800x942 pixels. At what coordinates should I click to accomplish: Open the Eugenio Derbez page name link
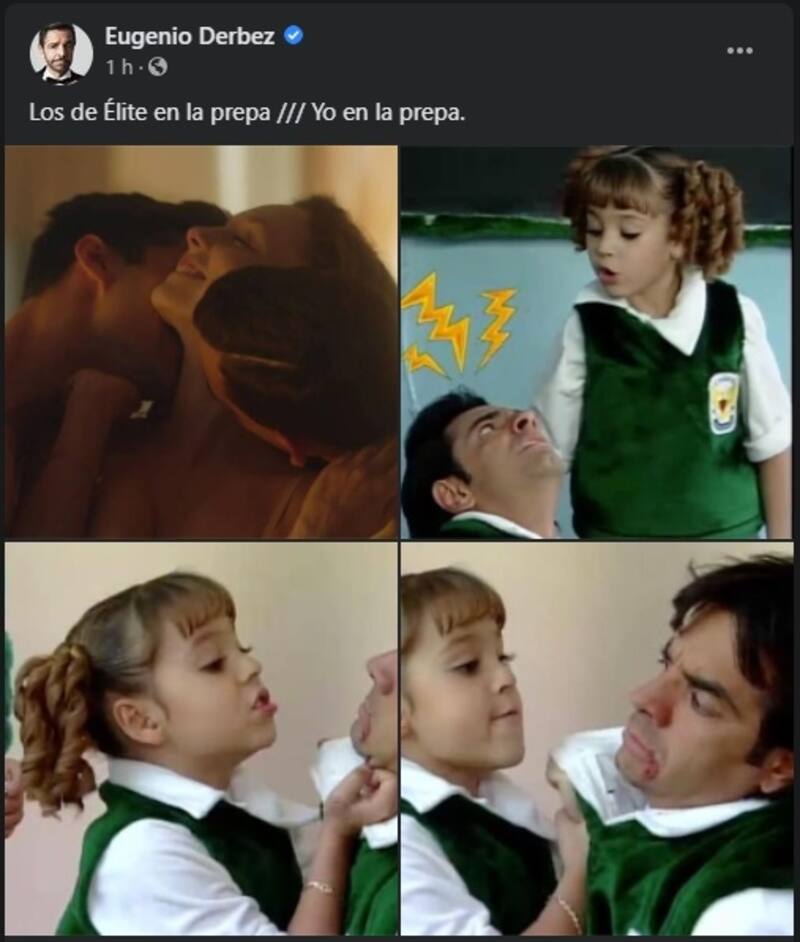(190, 36)
